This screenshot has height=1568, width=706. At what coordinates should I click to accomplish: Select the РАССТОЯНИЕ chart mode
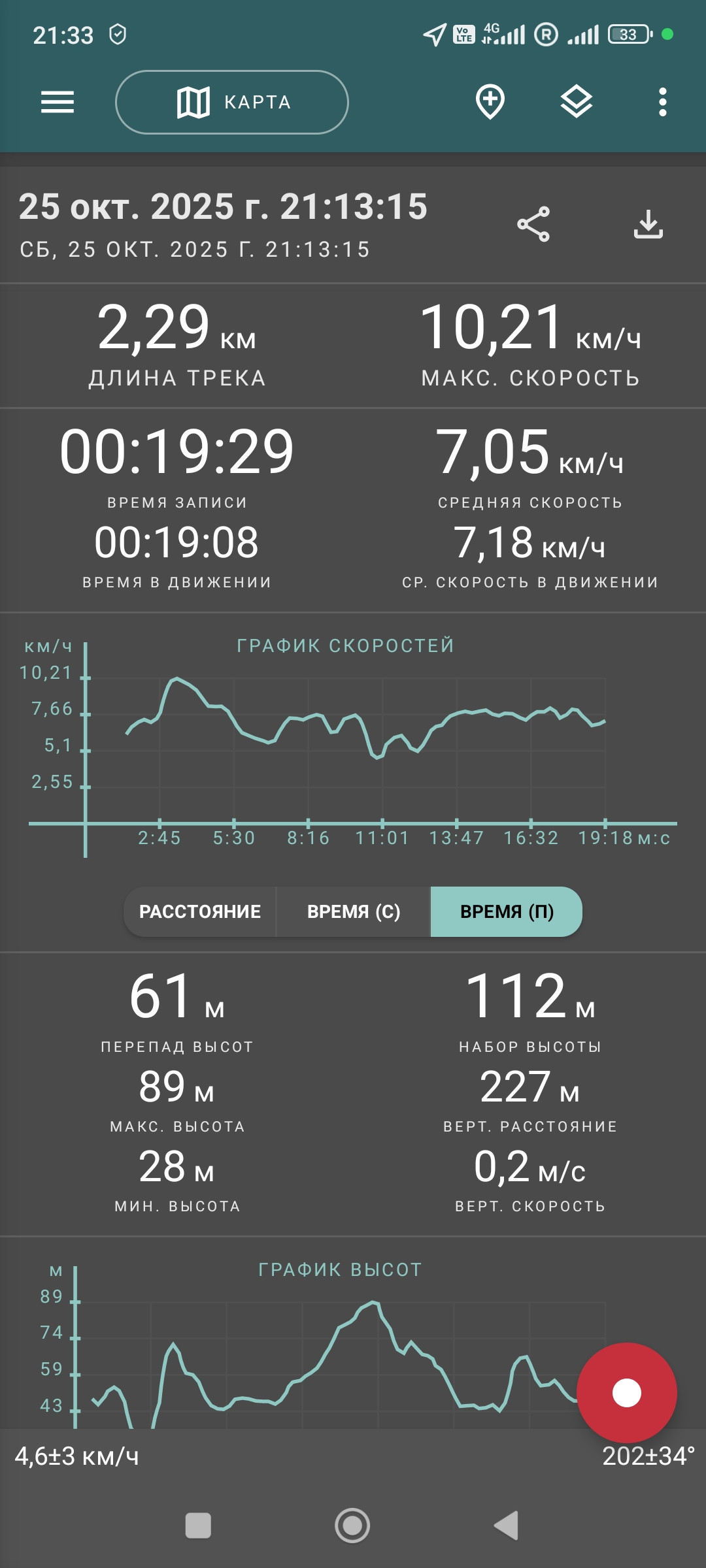[200, 911]
